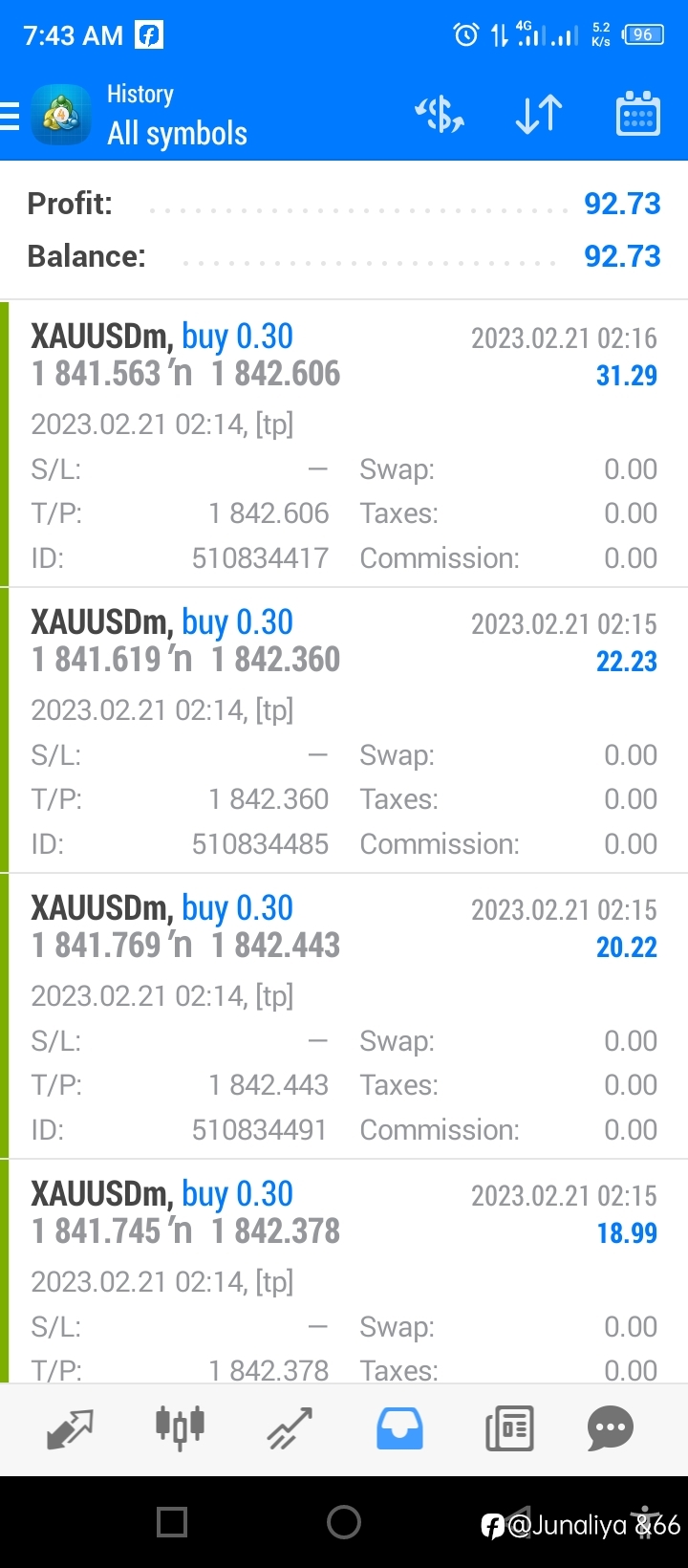Open the sort order arrows
The width and height of the screenshot is (688, 1568).
(x=539, y=115)
